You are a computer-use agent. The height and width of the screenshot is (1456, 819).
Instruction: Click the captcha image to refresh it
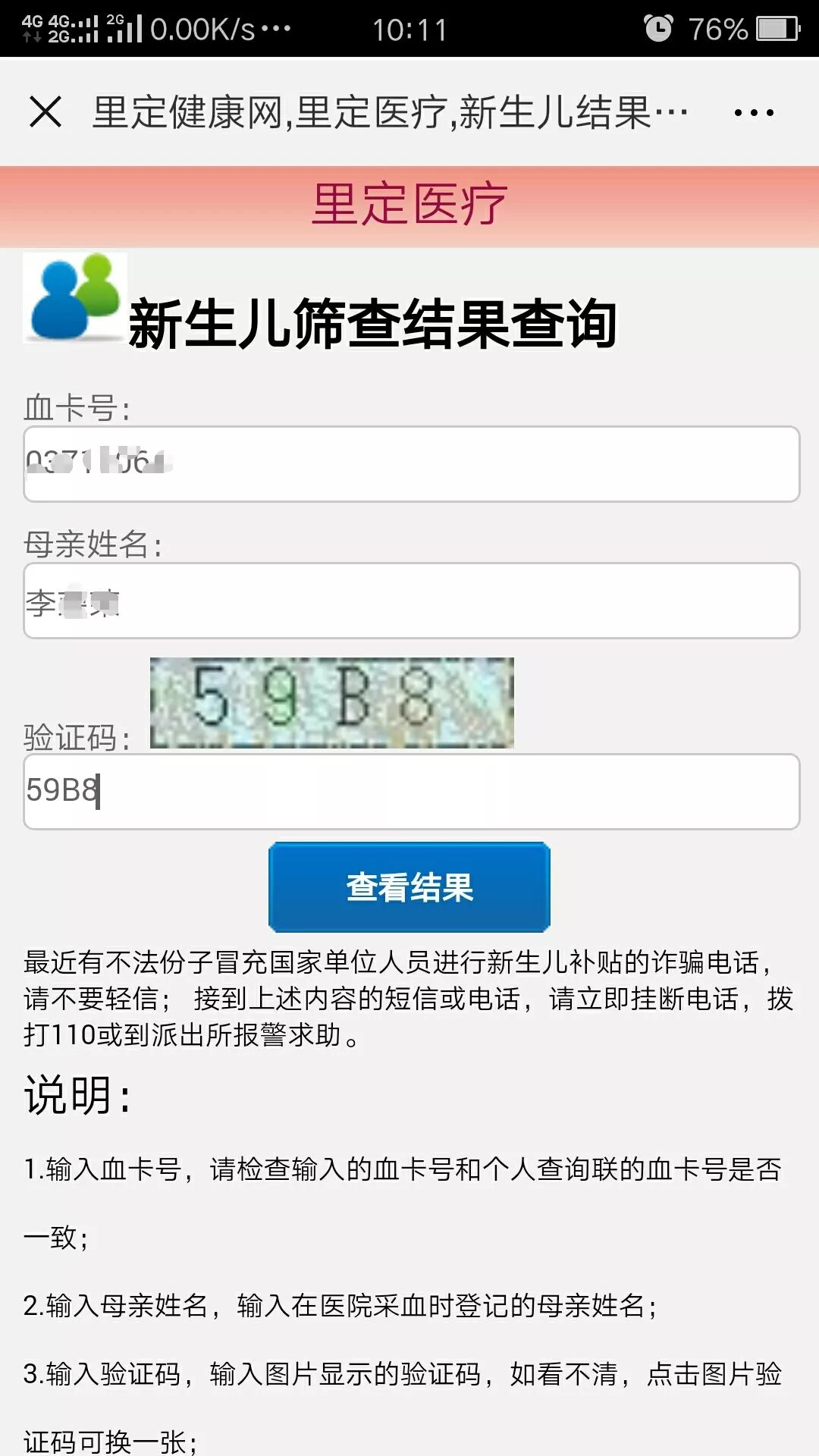point(334,701)
